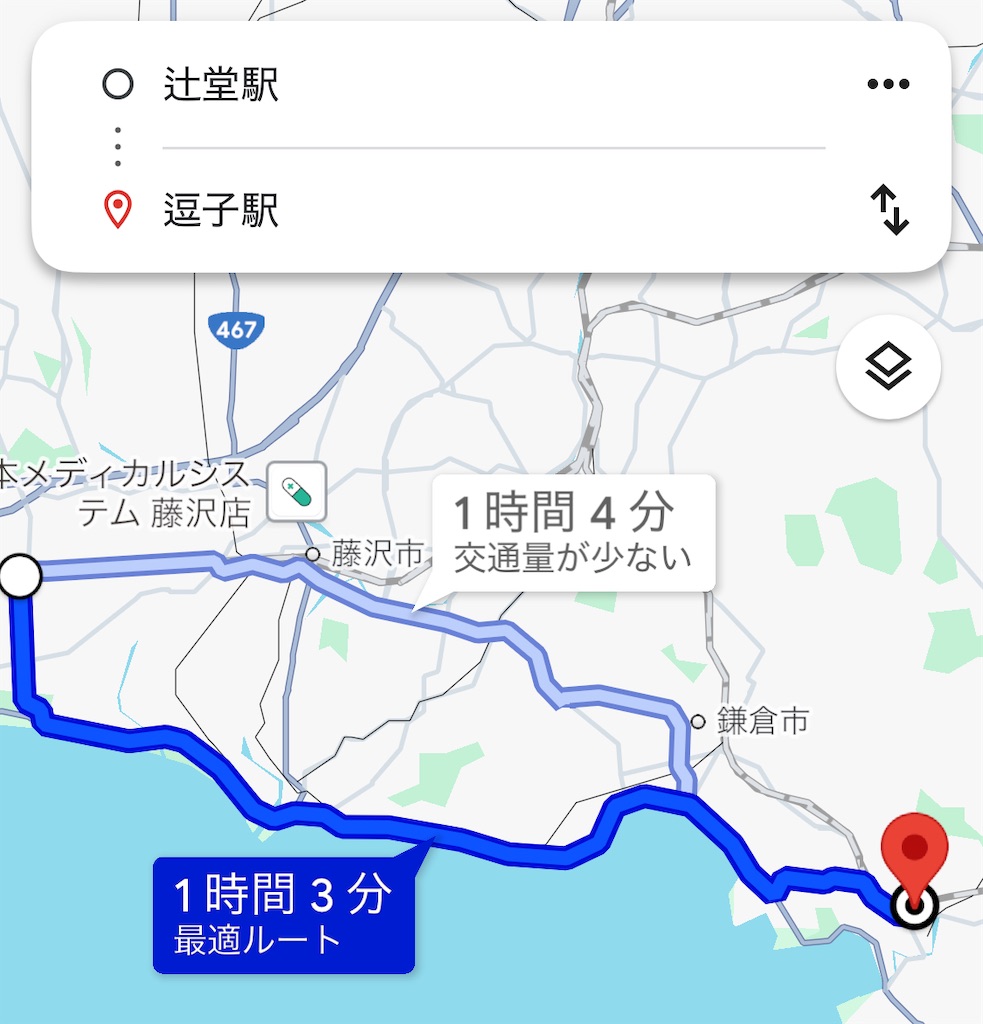Select the 1時間 3 分 最適ルート
The height and width of the screenshot is (1024, 983).
pos(283,912)
